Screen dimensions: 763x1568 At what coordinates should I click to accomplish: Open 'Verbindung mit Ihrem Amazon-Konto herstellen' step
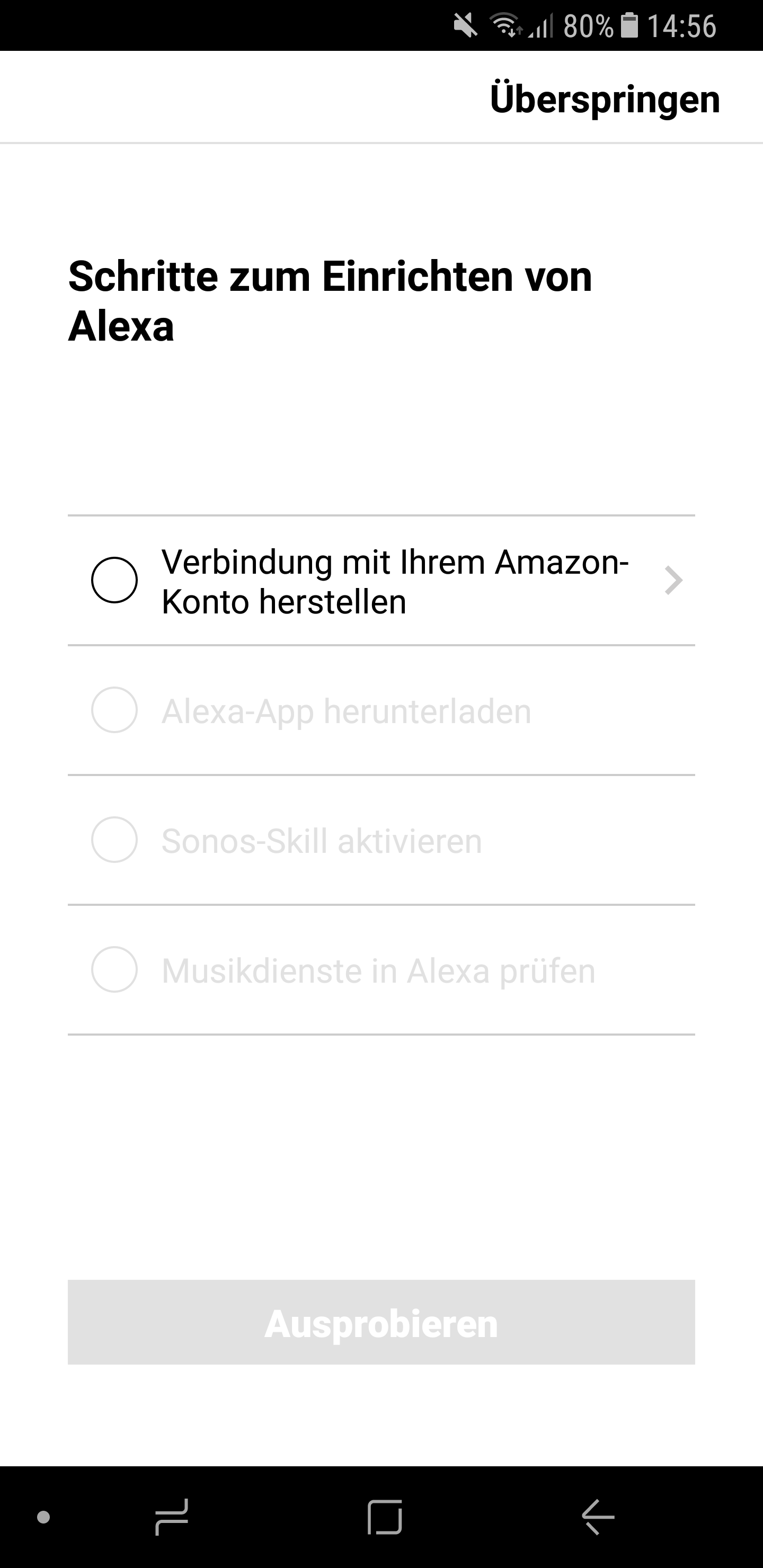[x=381, y=581]
